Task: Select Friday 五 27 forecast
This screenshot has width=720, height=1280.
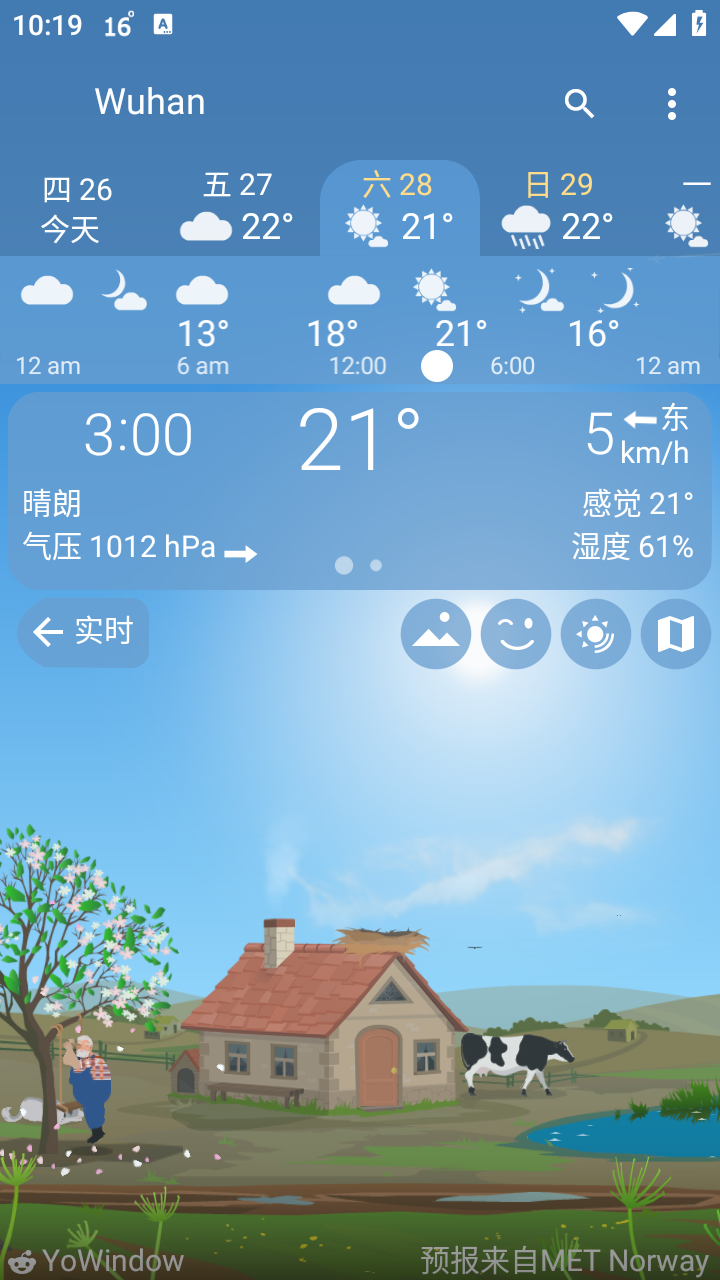Action: click(237, 207)
